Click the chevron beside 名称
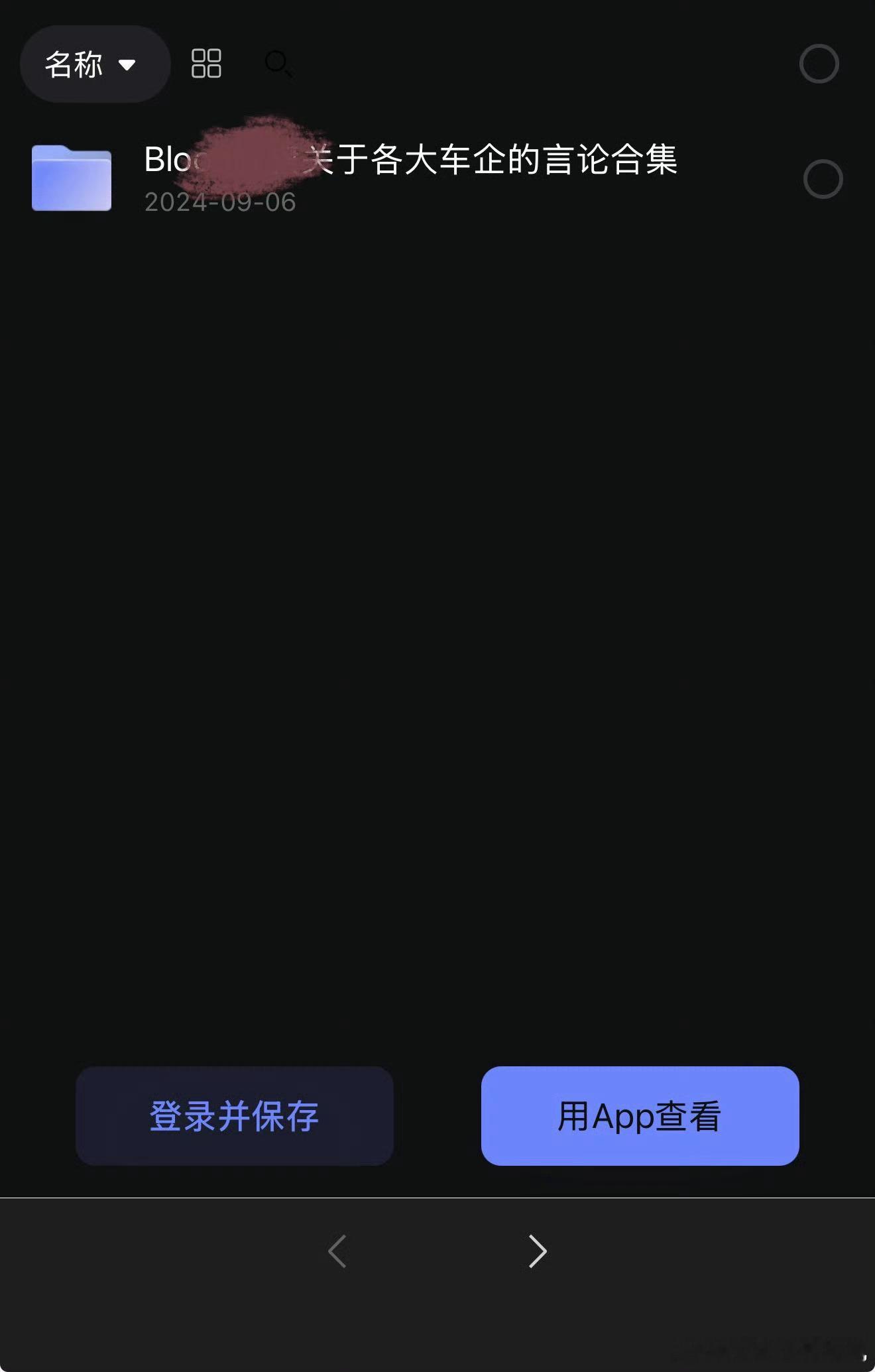This screenshot has width=875, height=1372. point(128,64)
